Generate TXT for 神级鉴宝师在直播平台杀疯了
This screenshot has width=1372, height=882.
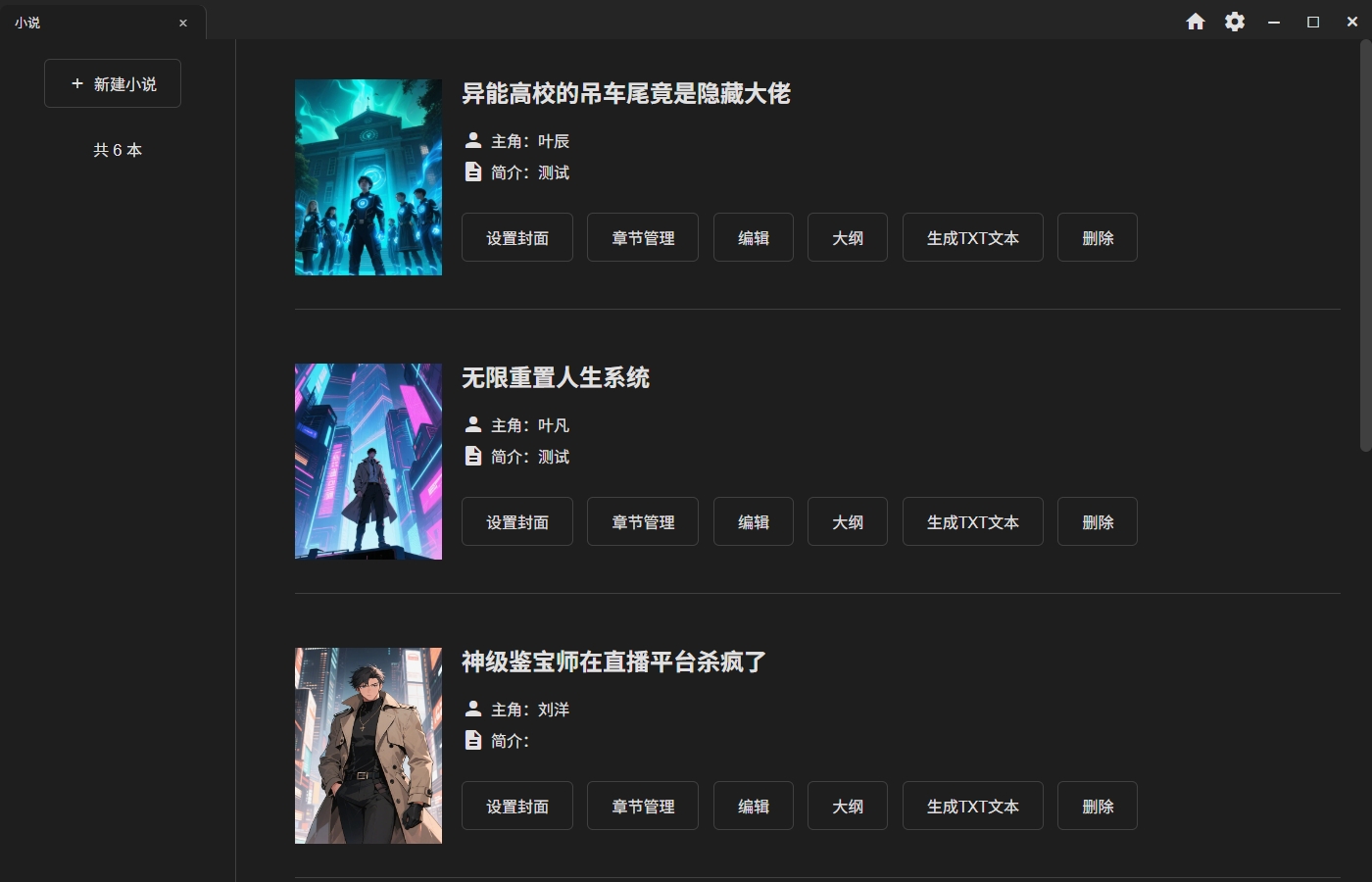point(973,807)
